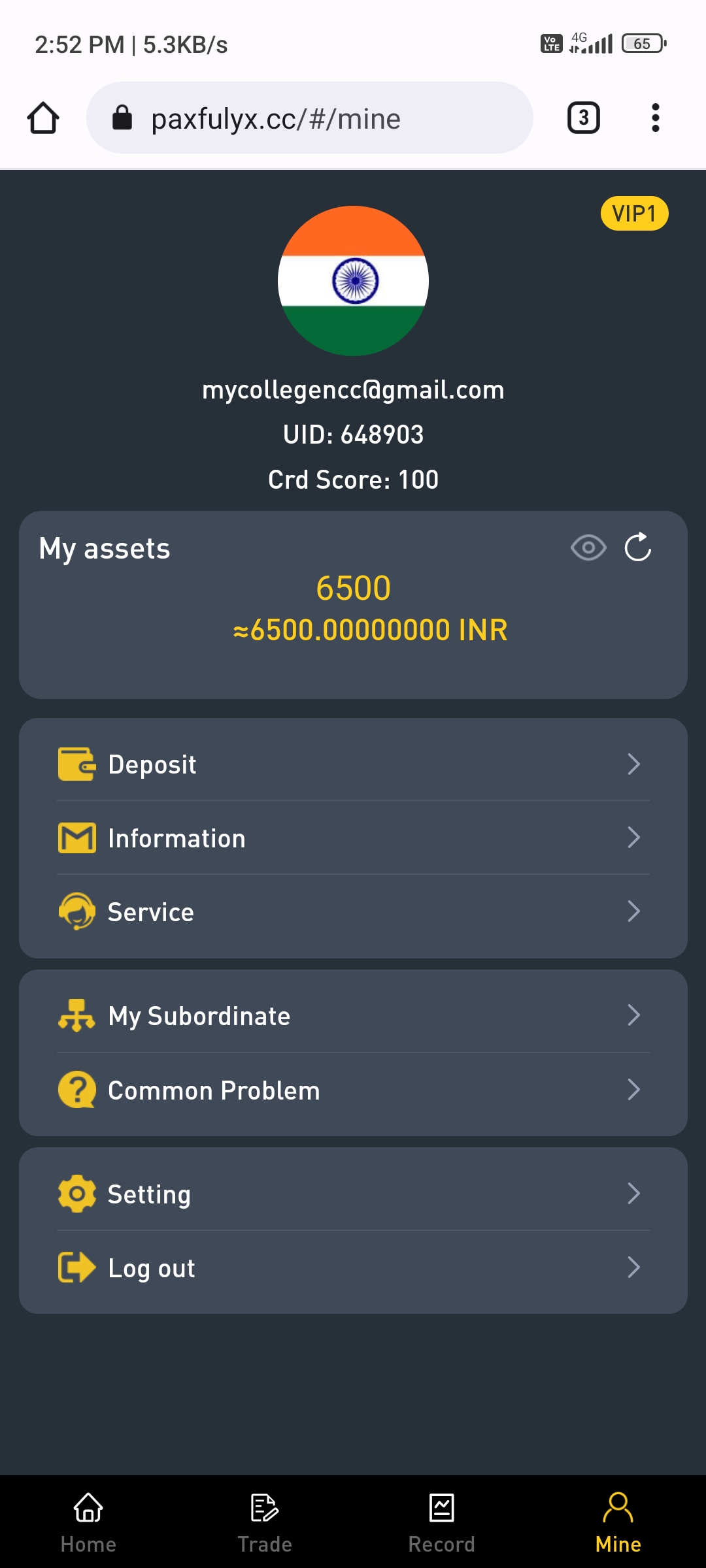Viewport: 706px width, 1568px height.
Task: Open the Deposit option
Action: click(x=353, y=764)
